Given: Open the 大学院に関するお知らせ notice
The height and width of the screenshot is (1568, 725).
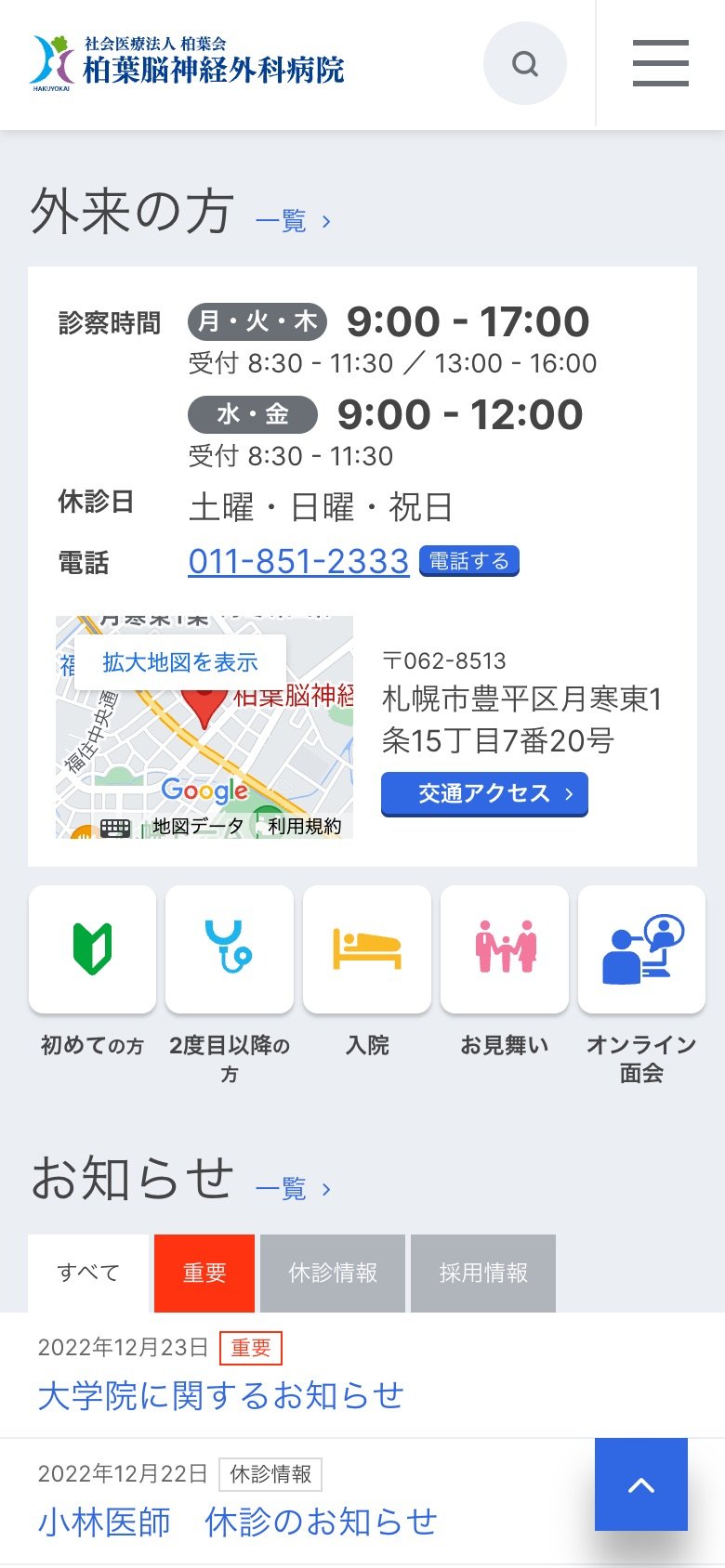Looking at the screenshot, I should [221, 1395].
